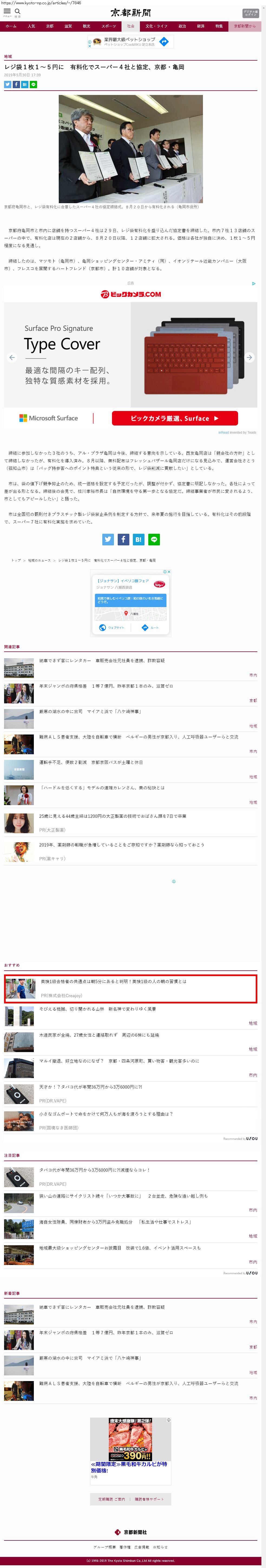Tap the digital edition login button

tap(250, 13)
